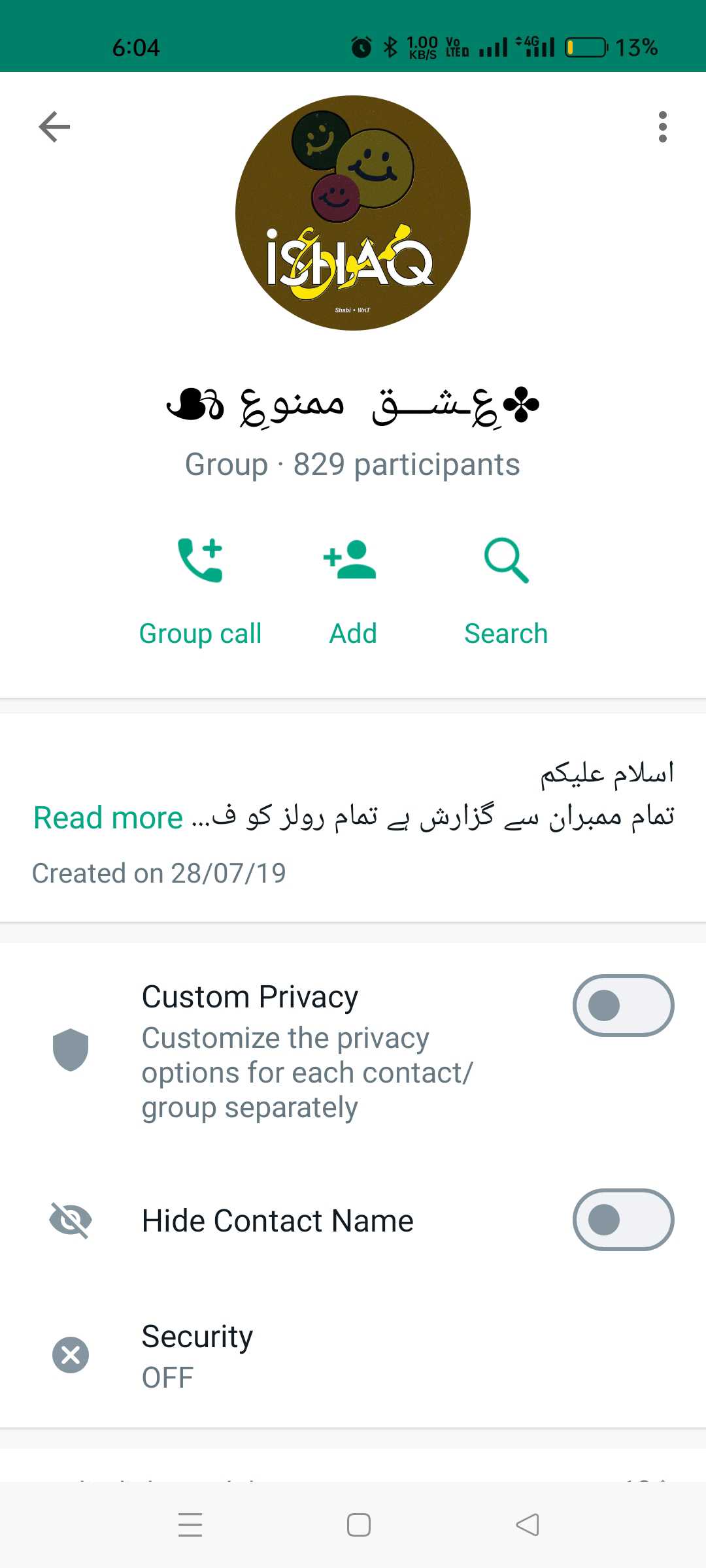Tap the system home button

(359, 1525)
